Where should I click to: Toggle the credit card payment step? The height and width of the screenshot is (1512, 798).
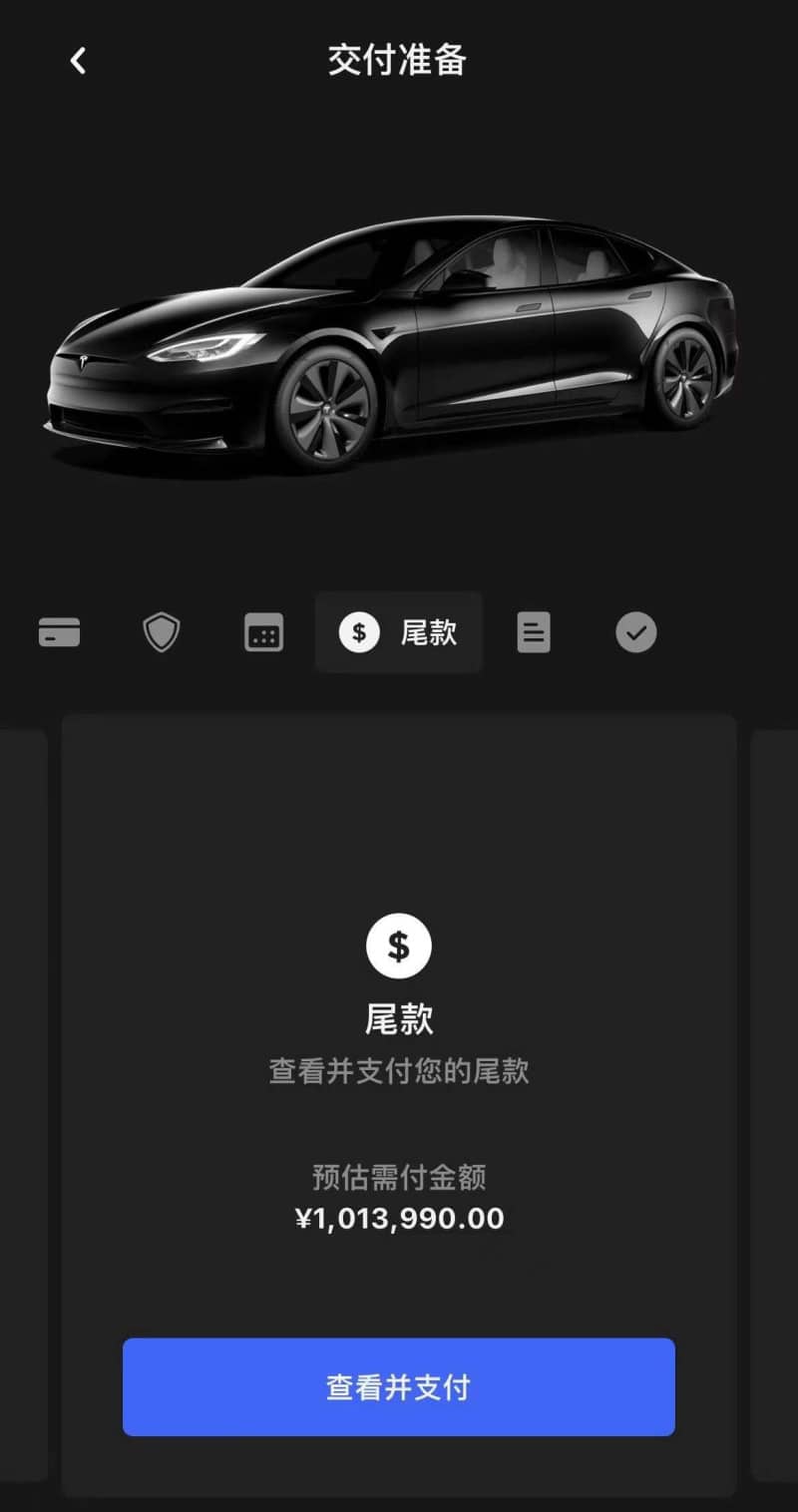point(59,632)
